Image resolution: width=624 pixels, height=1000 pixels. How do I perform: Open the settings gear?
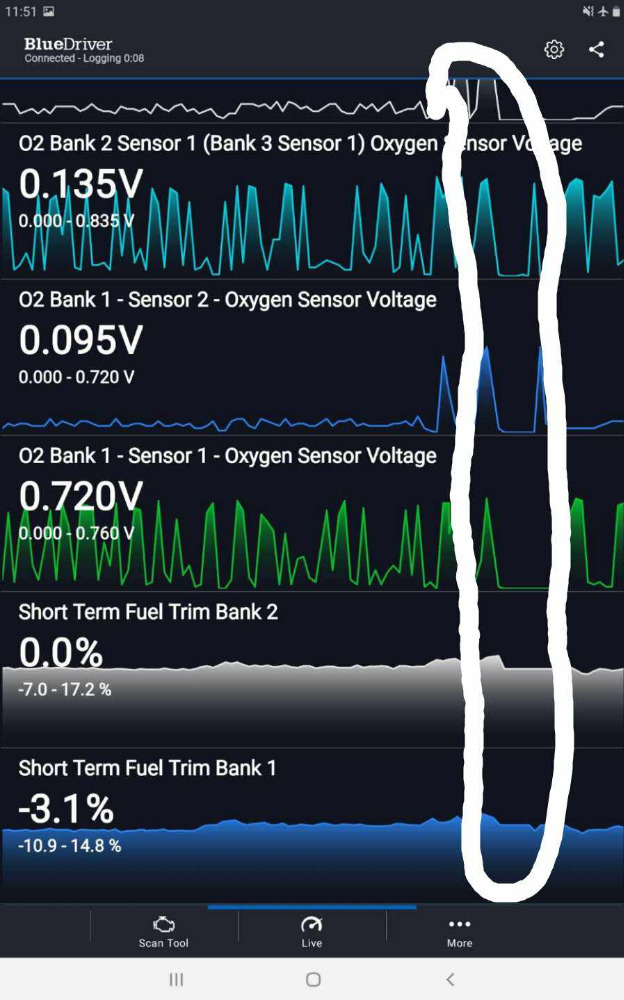coord(554,49)
